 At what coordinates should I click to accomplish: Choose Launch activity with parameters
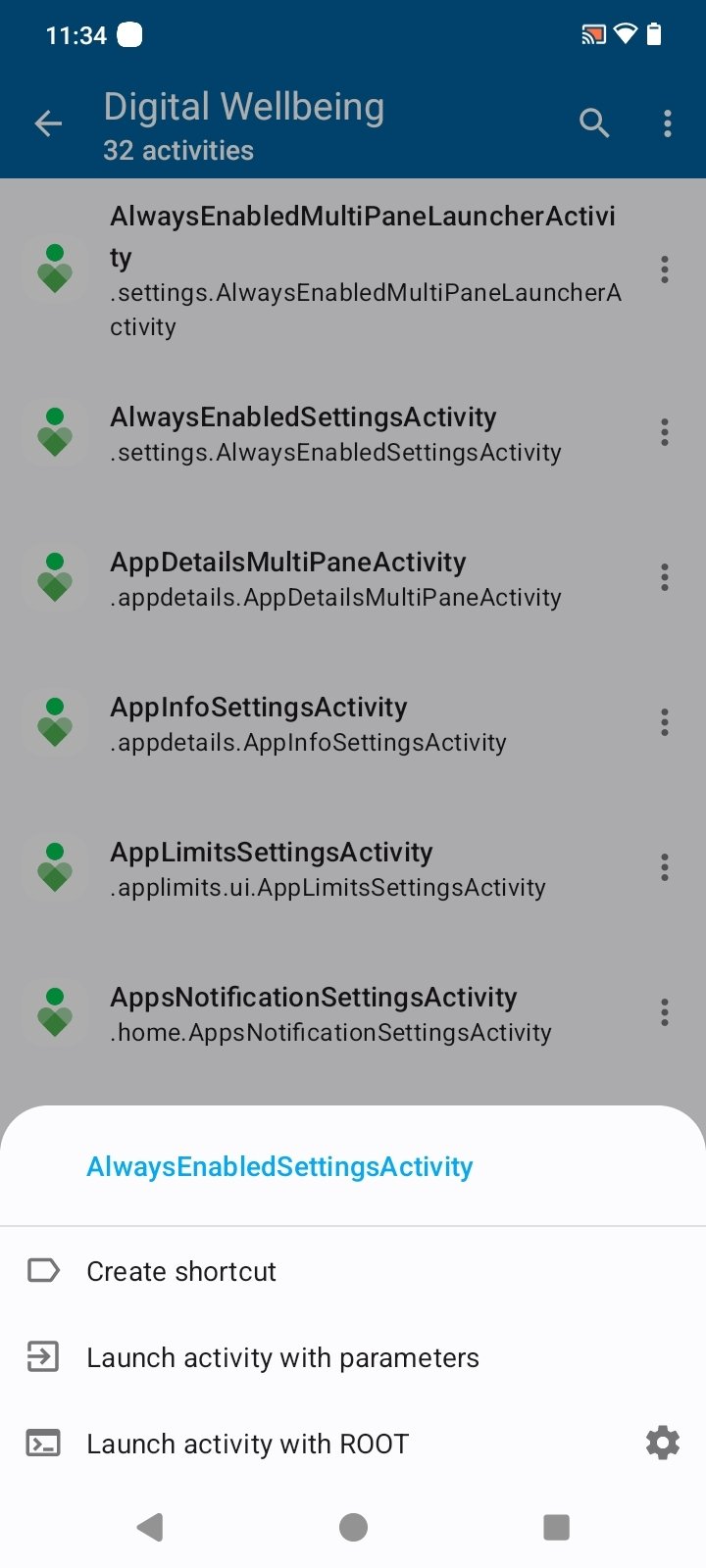[282, 1357]
